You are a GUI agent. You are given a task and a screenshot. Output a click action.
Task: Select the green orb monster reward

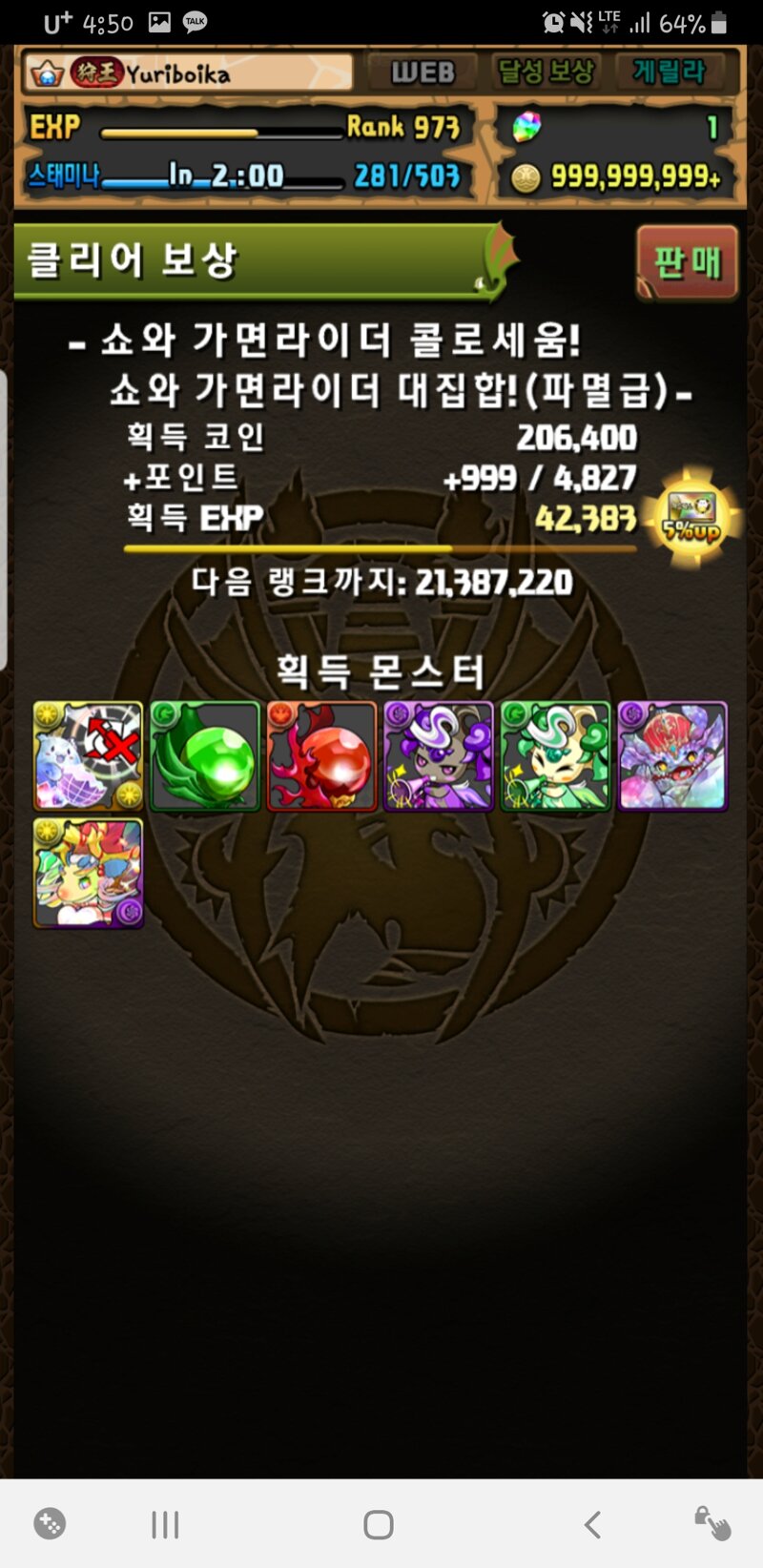pos(205,756)
